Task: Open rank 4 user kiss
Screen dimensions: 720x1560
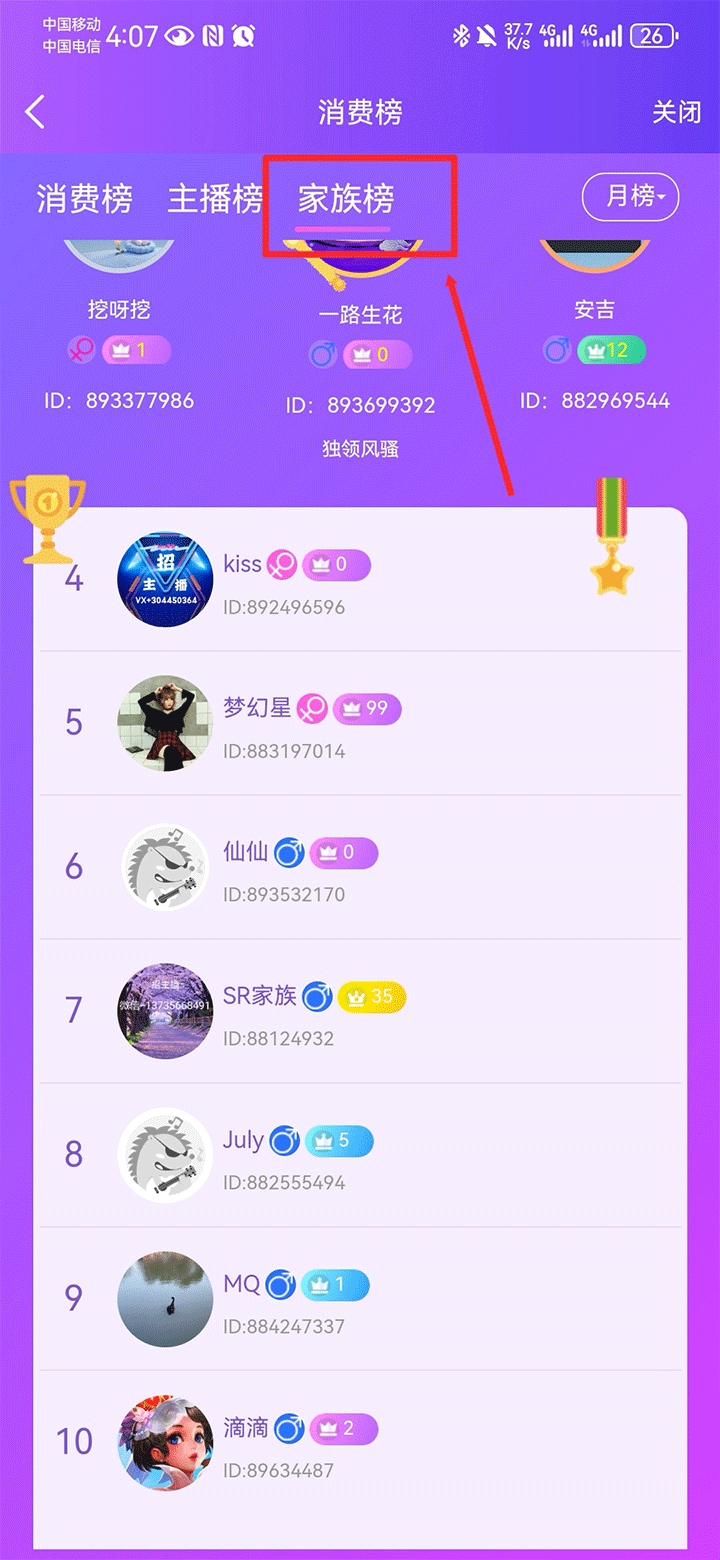Action: (360, 580)
